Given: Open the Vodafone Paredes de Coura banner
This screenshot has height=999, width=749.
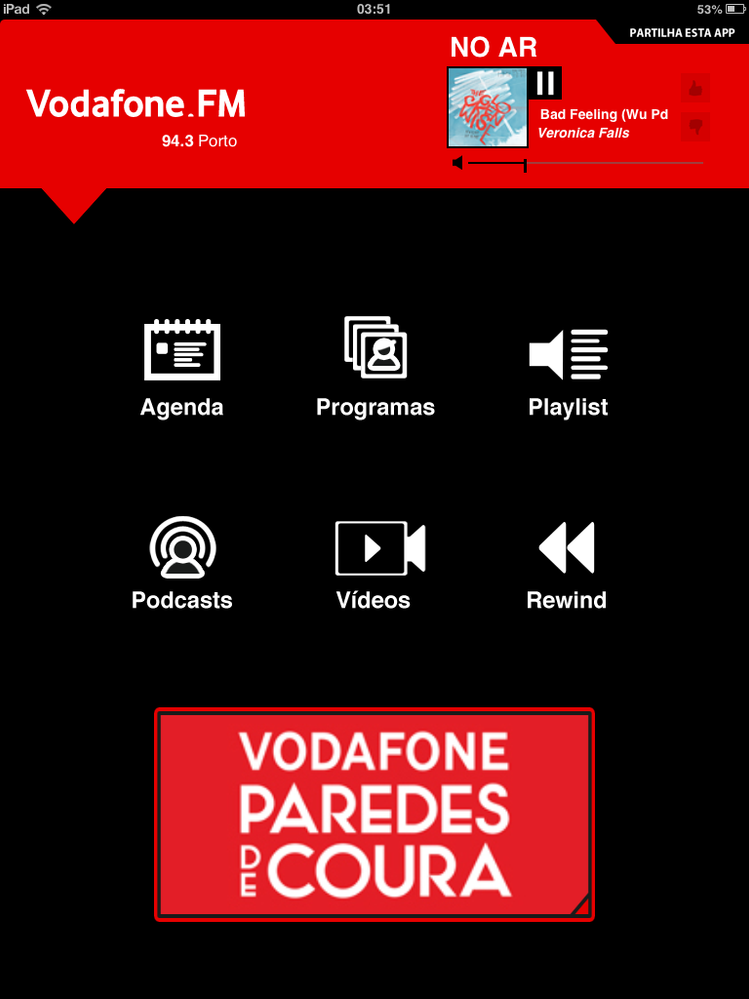Looking at the screenshot, I should coord(374,814).
